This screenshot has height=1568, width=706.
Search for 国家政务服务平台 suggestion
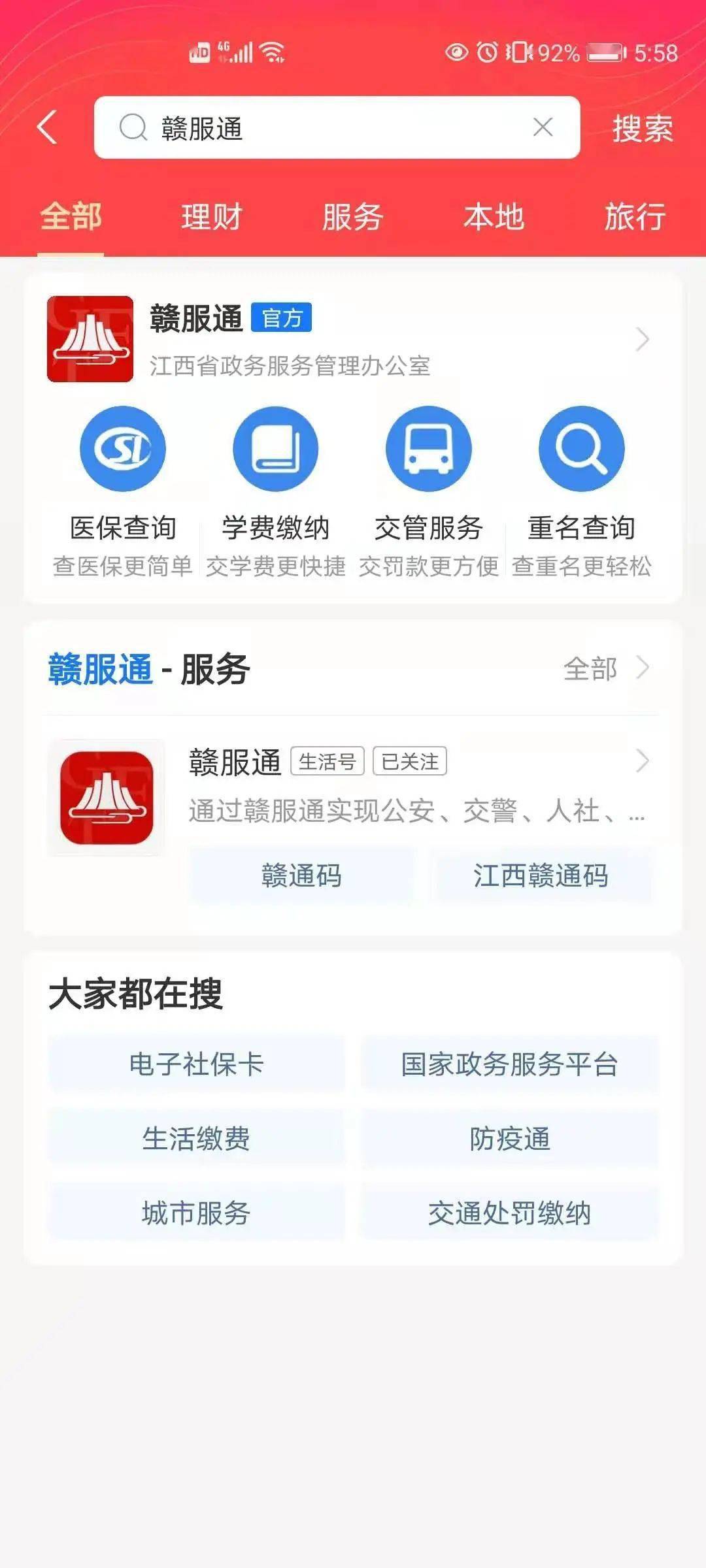510,1064
